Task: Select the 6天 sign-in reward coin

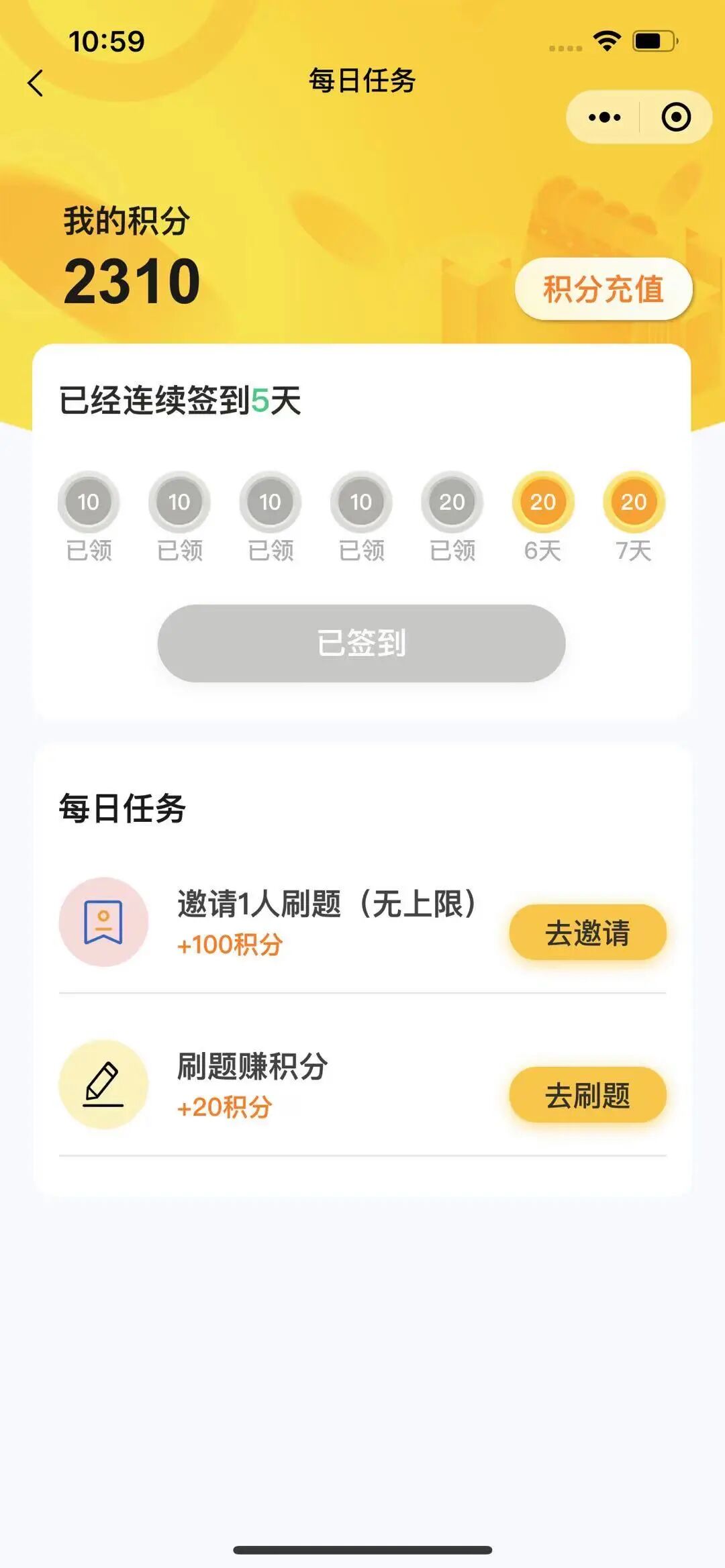Action: (x=542, y=502)
